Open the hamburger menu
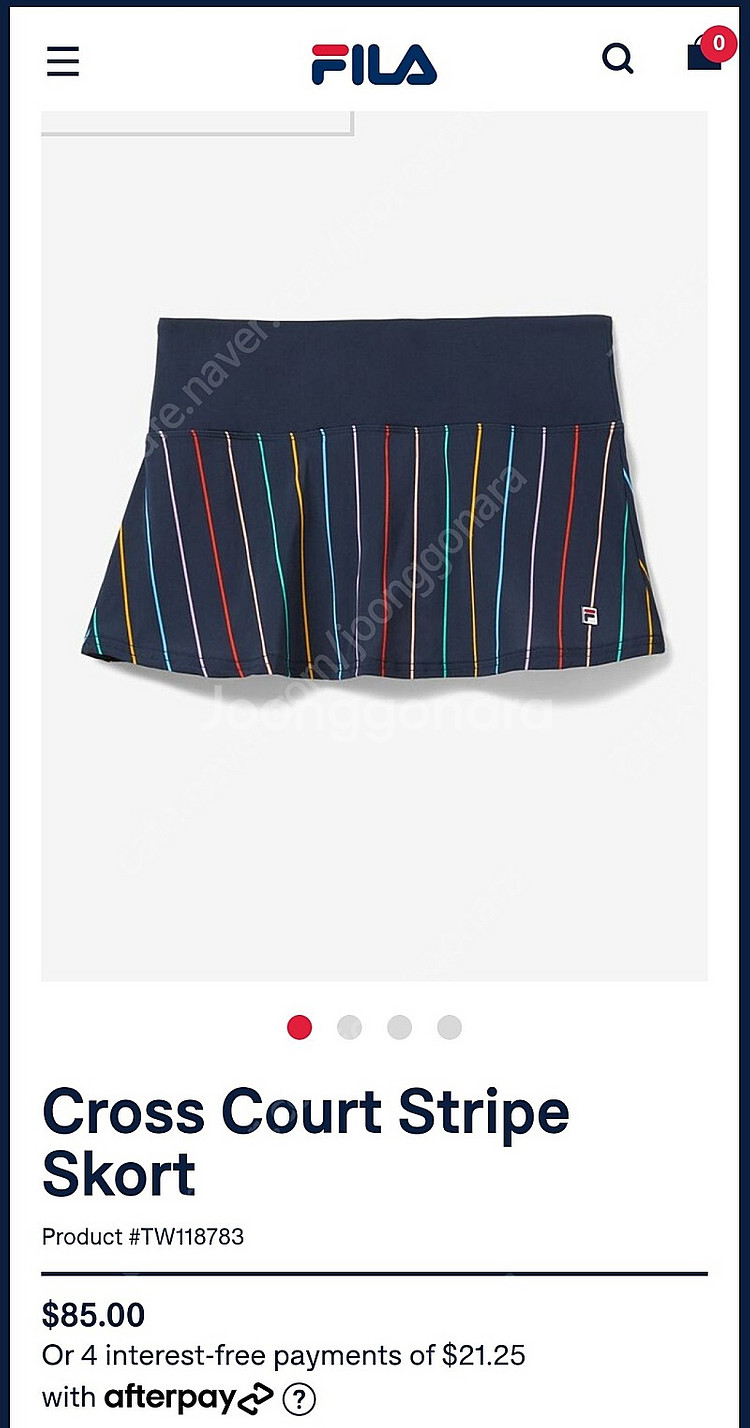Screen dimensions: 750x1428 click(x=62, y=62)
